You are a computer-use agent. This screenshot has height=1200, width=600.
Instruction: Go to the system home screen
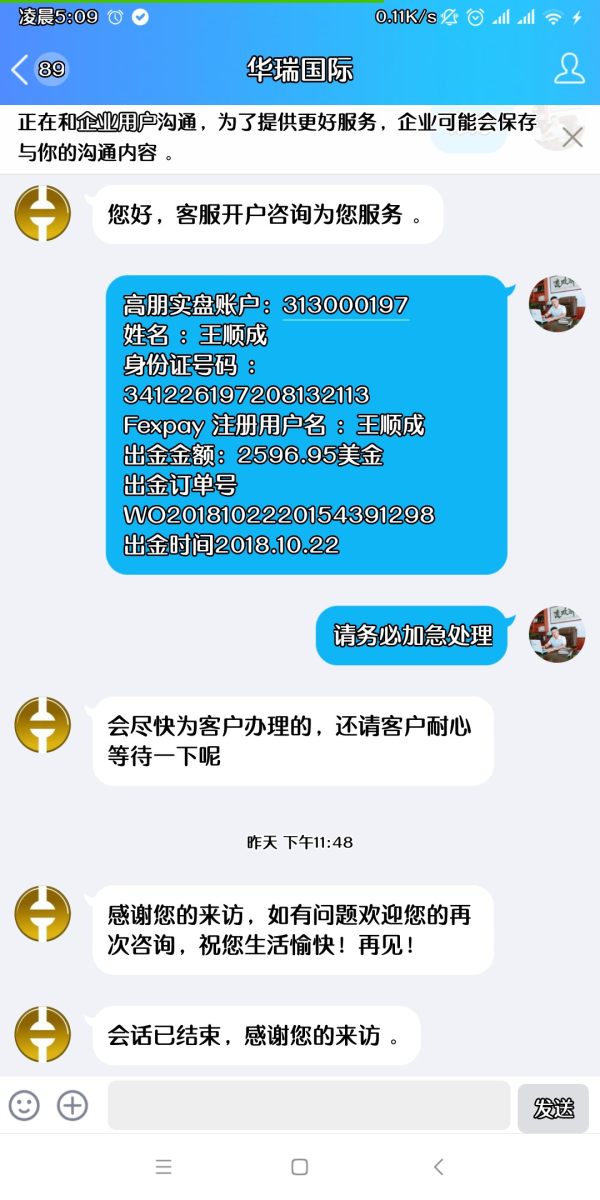pos(299,1167)
